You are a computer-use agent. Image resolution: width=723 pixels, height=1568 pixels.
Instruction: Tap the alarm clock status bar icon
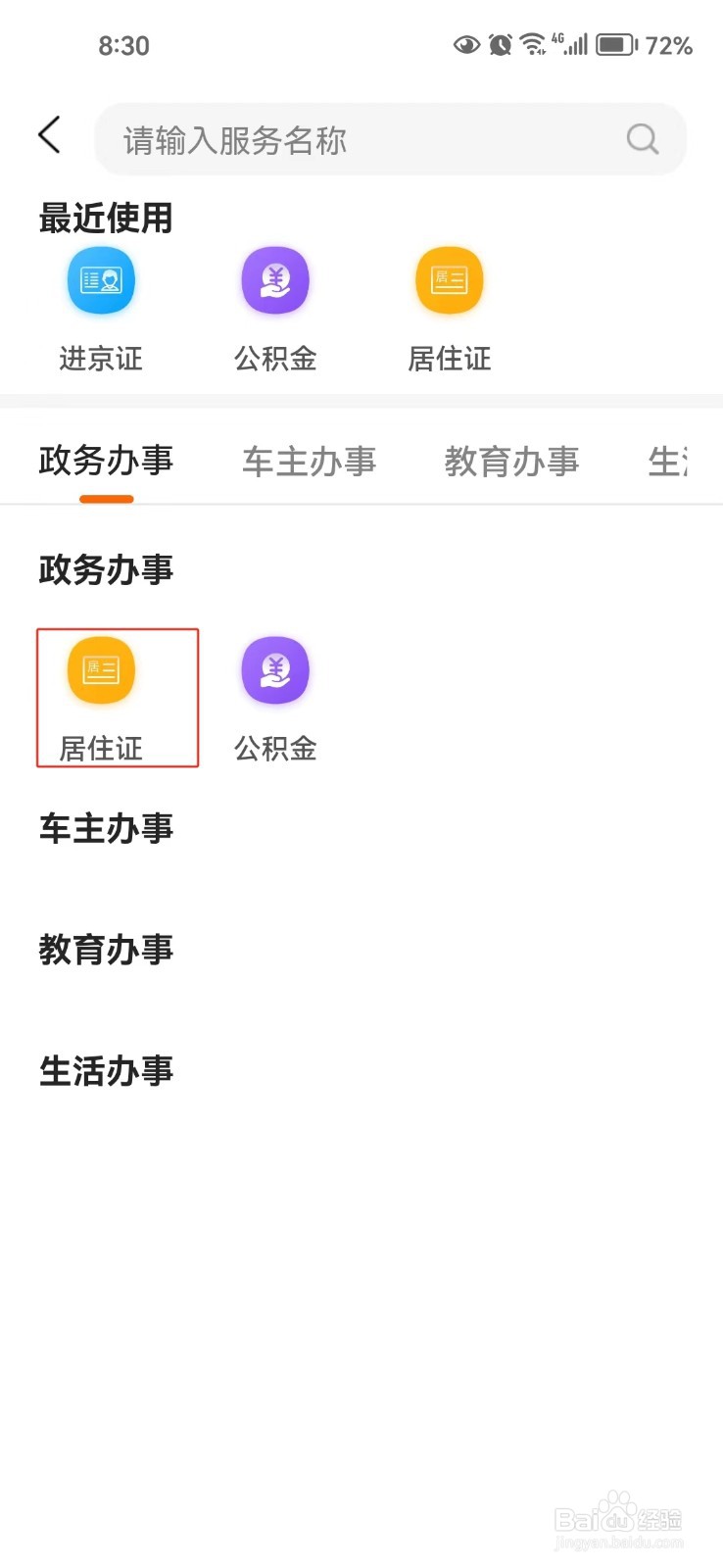click(500, 44)
